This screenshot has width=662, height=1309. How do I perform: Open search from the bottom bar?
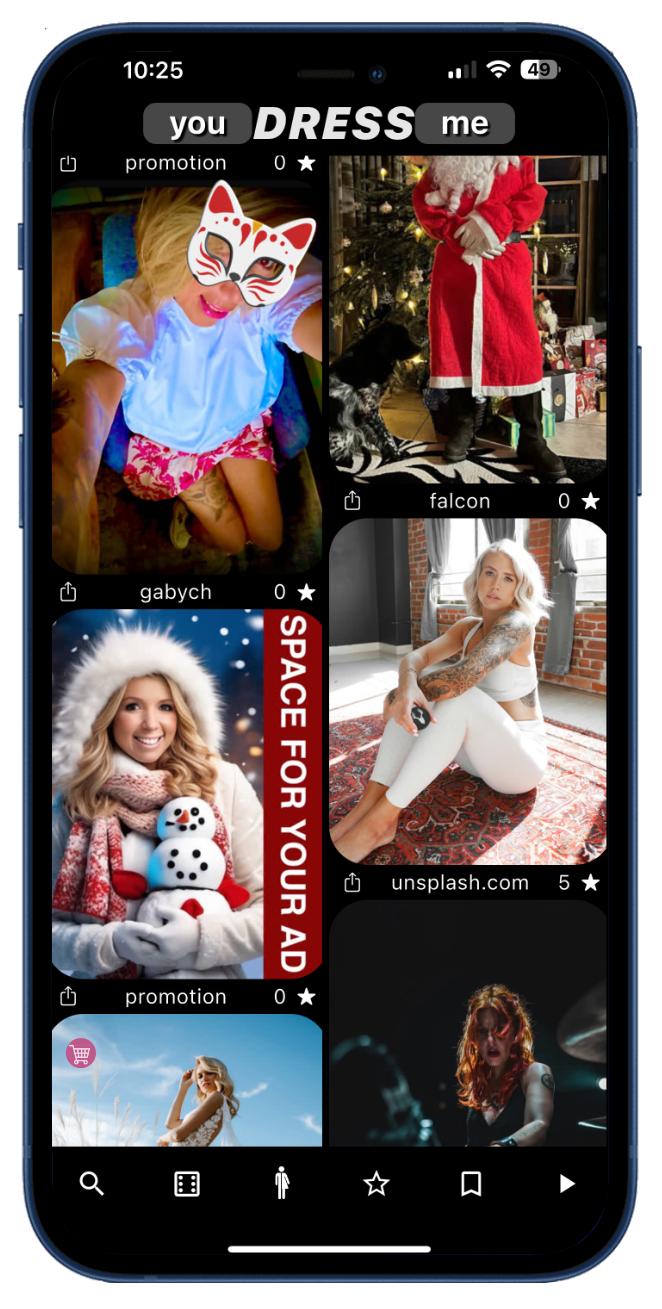[92, 1184]
